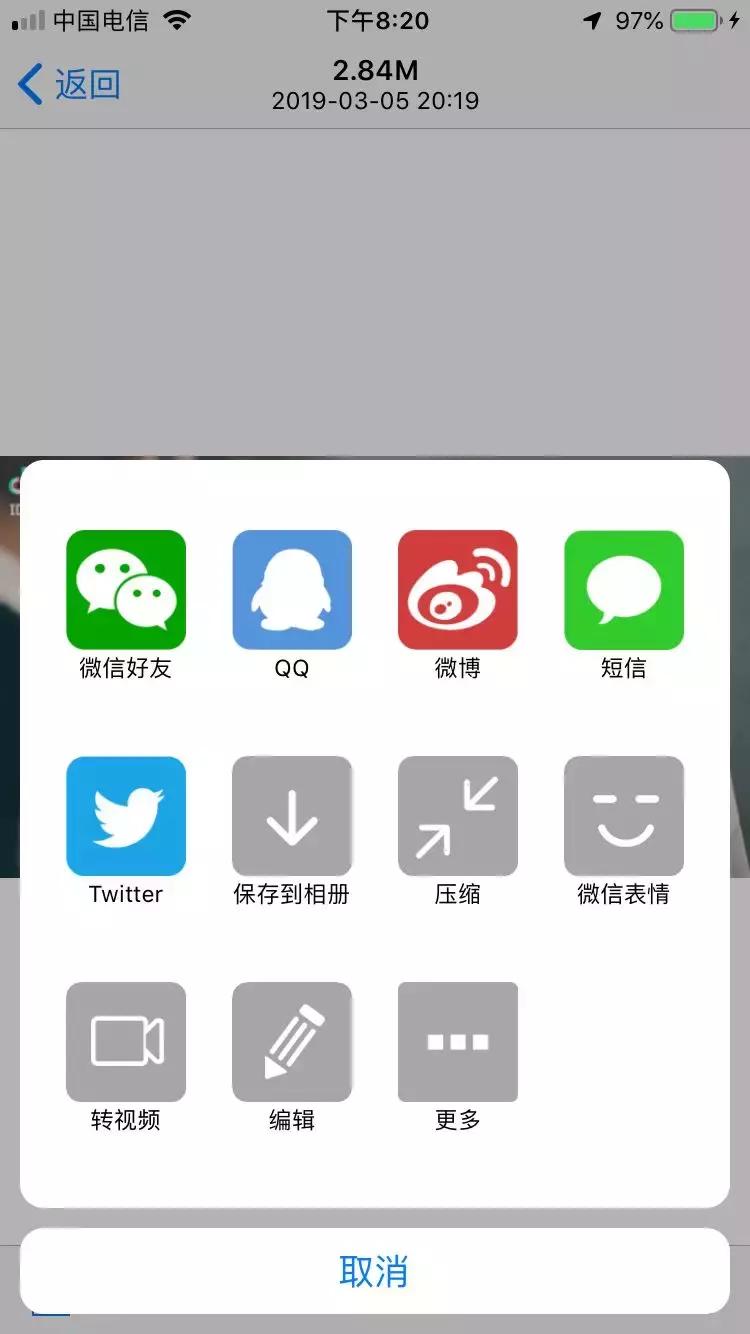The height and width of the screenshot is (1334, 750).
Task: Dismiss the share sheet with 取消
Action: pyautogui.click(x=375, y=1271)
